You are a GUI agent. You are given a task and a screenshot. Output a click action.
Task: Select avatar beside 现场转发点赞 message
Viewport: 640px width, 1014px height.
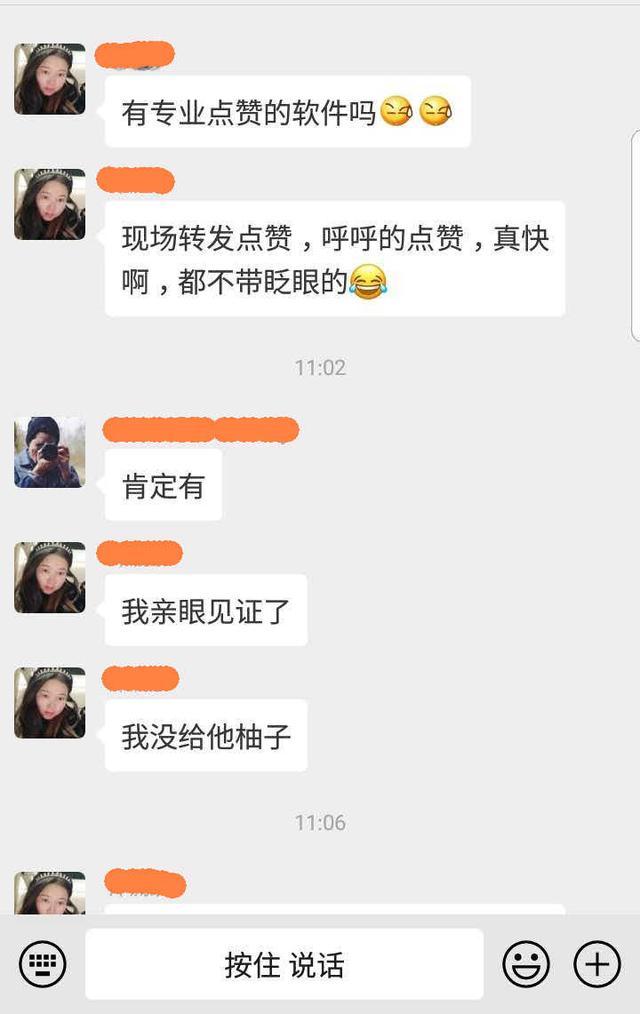click(x=50, y=204)
